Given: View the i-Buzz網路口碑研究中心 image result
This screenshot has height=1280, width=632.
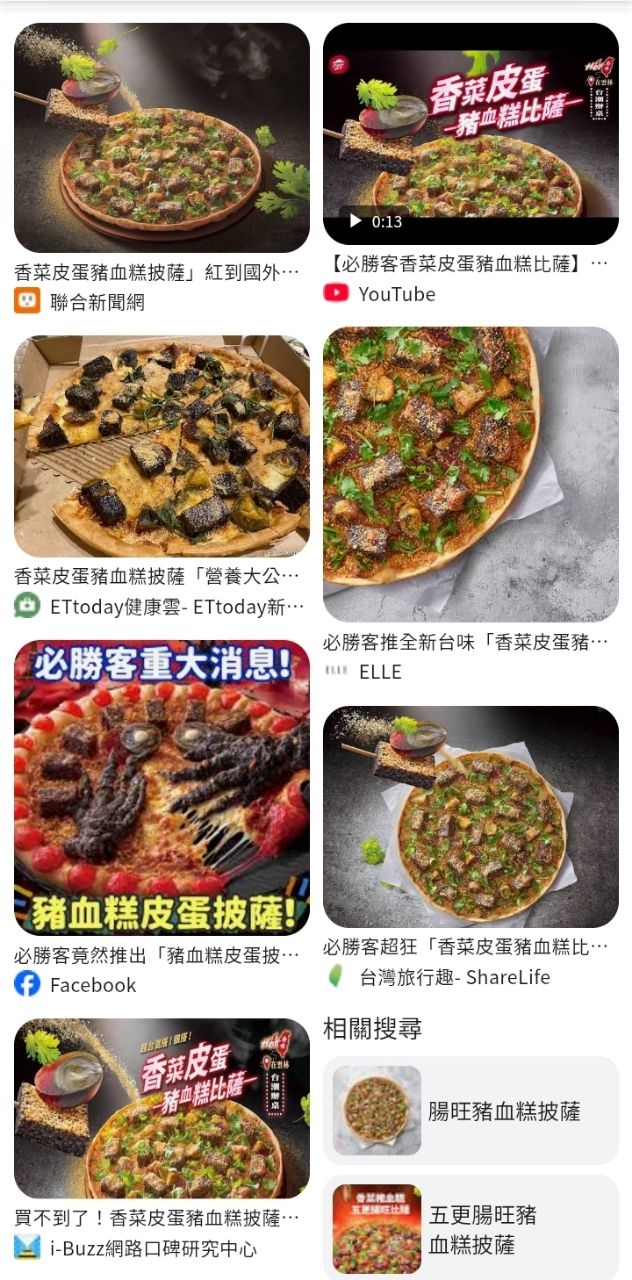Looking at the screenshot, I should coord(162,1108).
